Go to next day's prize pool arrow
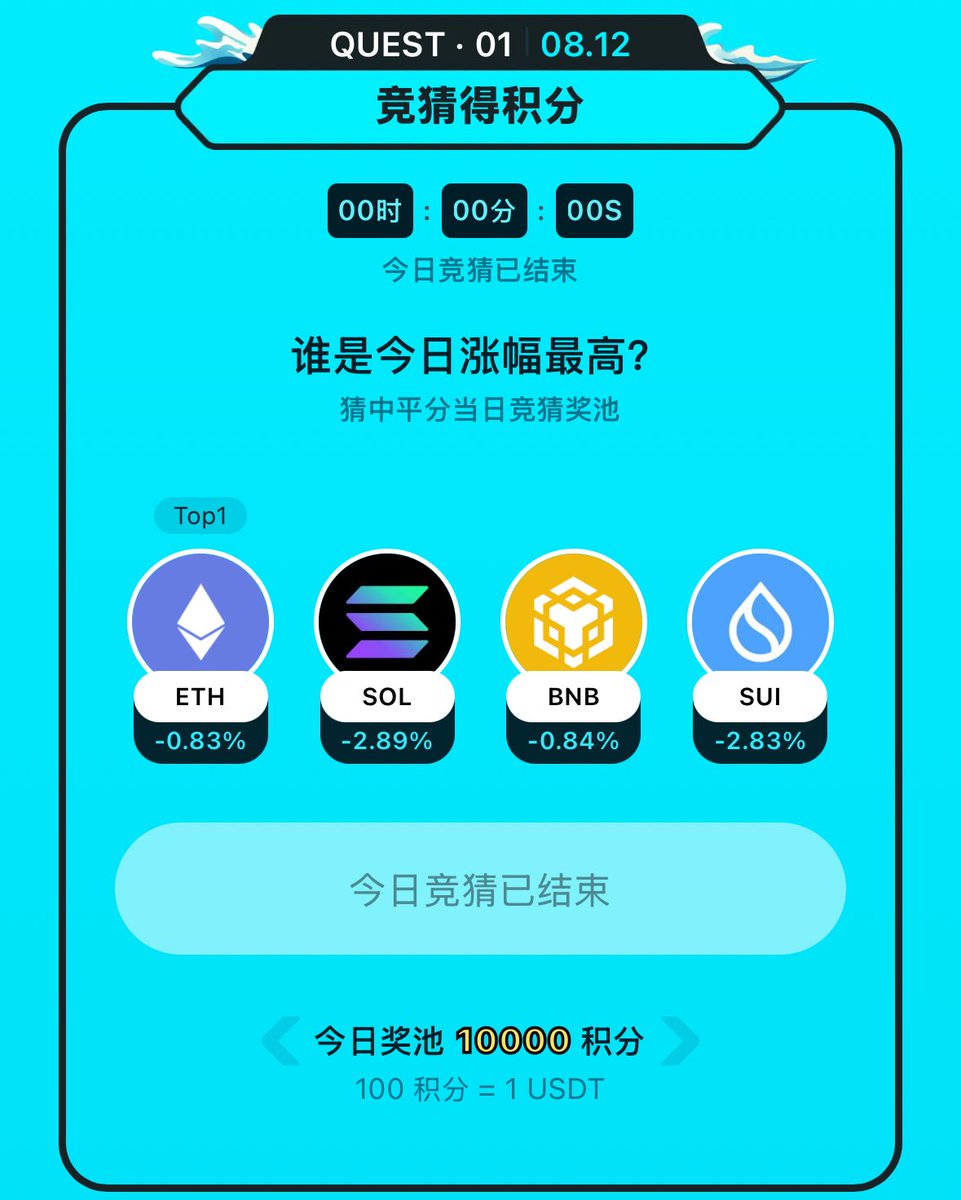 (679, 1041)
